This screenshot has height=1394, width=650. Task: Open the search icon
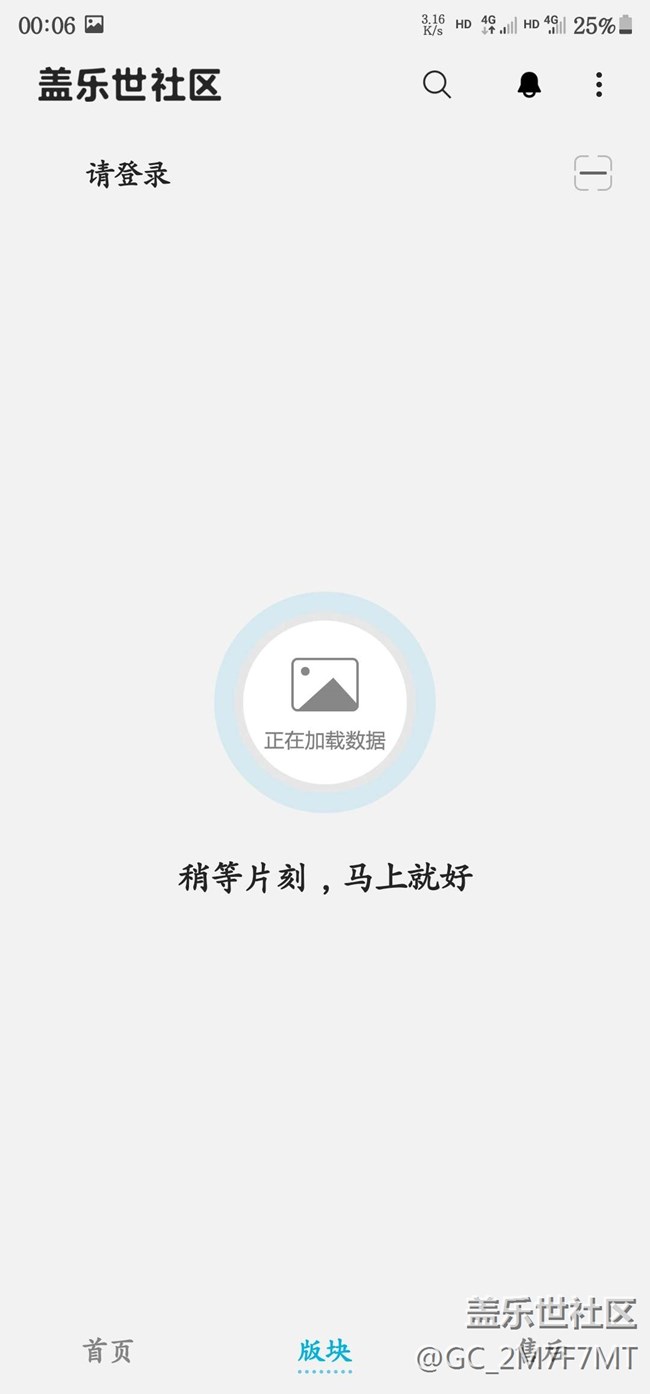pyautogui.click(x=437, y=85)
